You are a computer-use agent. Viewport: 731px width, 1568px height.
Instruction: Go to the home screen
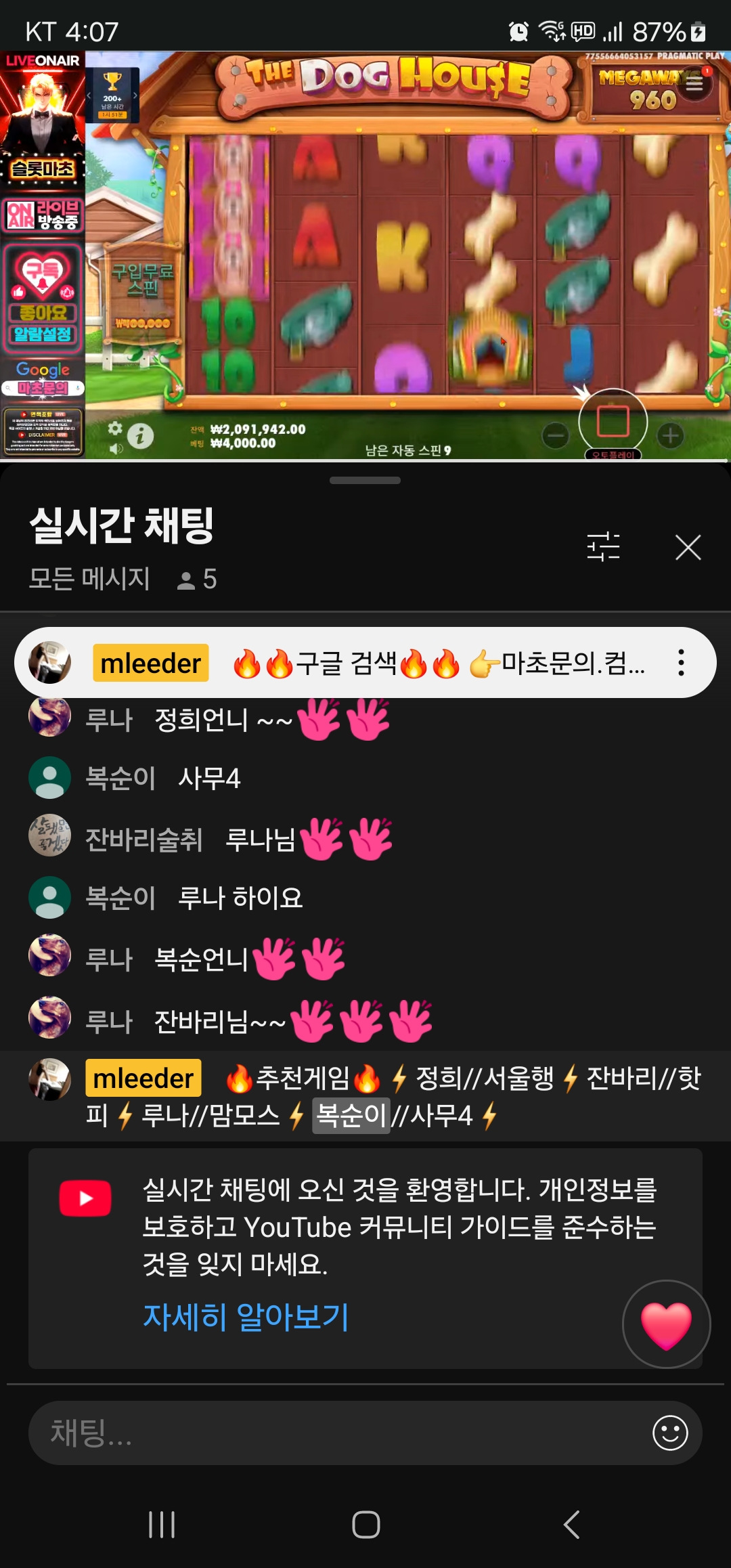point(366,1525)
